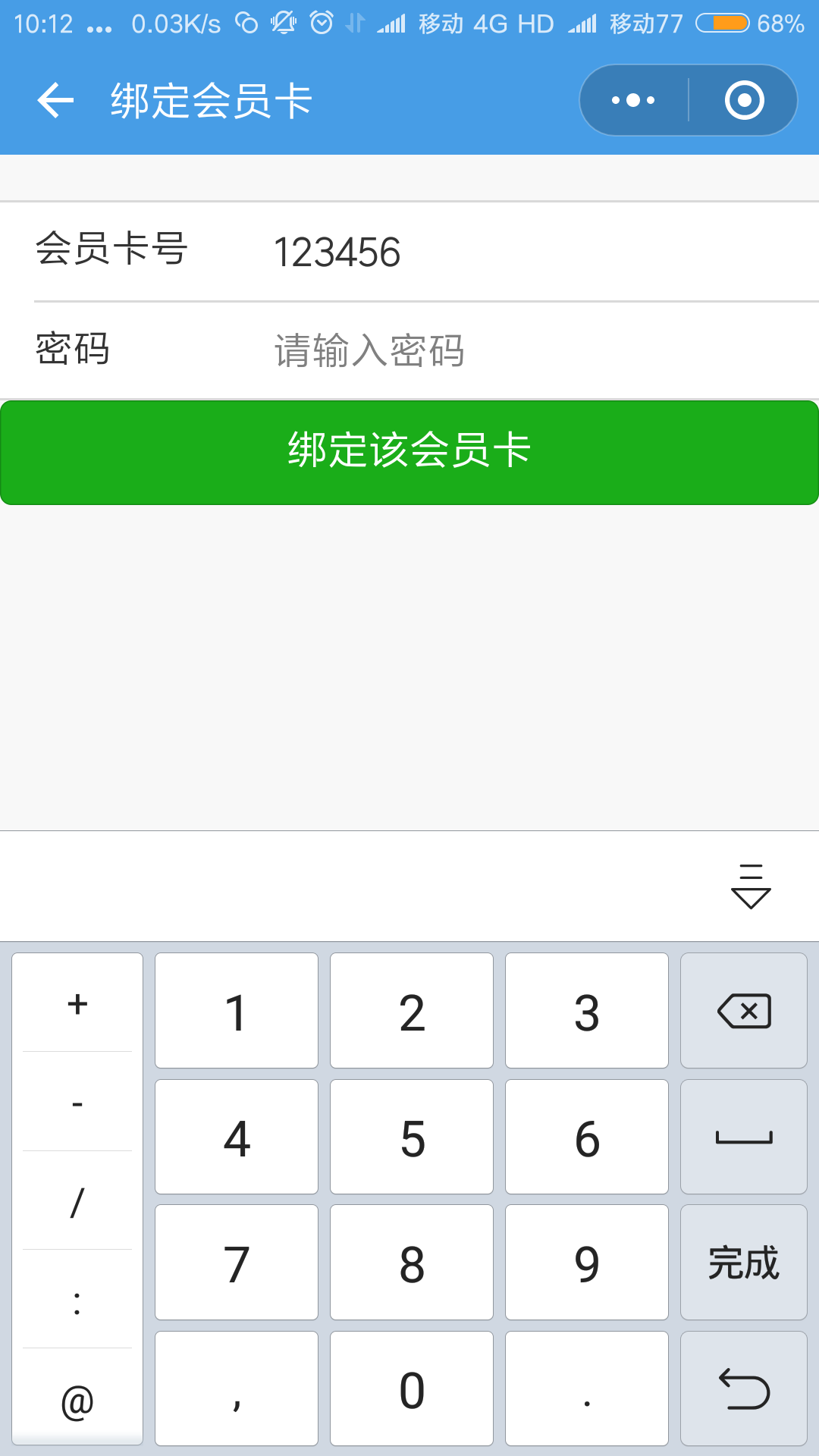This screenshot has width=819, height=1456.
Task: Delete last character with the backspace key
Action: point(744,1011)
